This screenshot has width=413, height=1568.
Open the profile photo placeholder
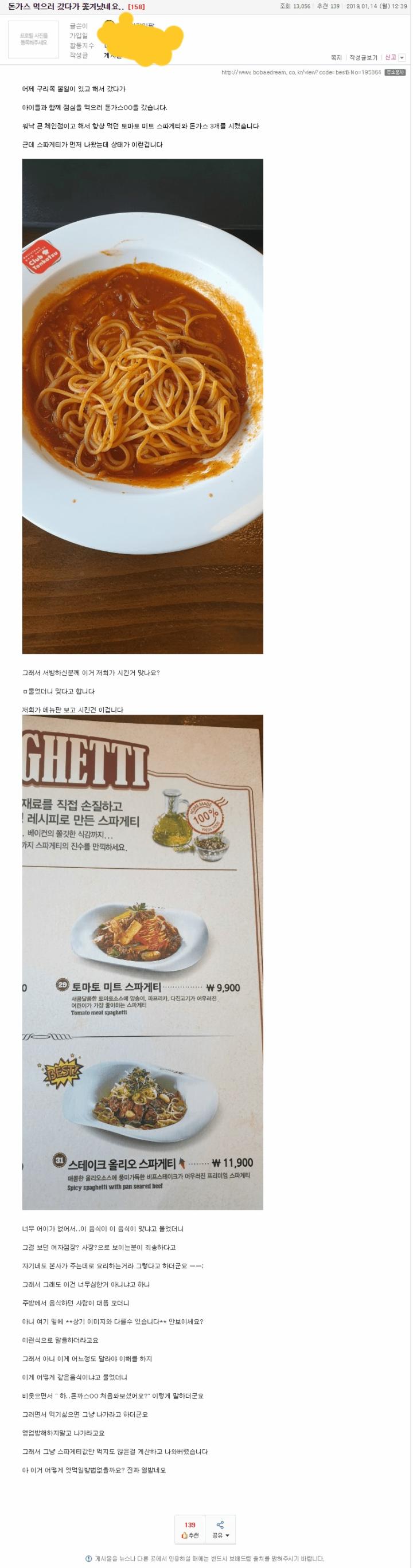pyautogui.click(x=33, y=40)
